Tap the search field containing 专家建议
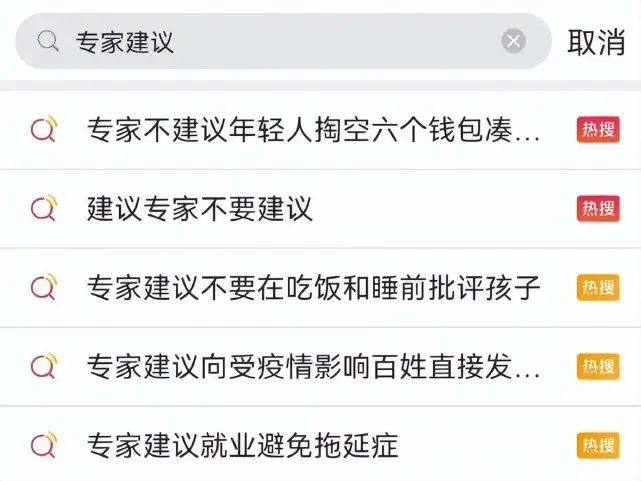 280,42
